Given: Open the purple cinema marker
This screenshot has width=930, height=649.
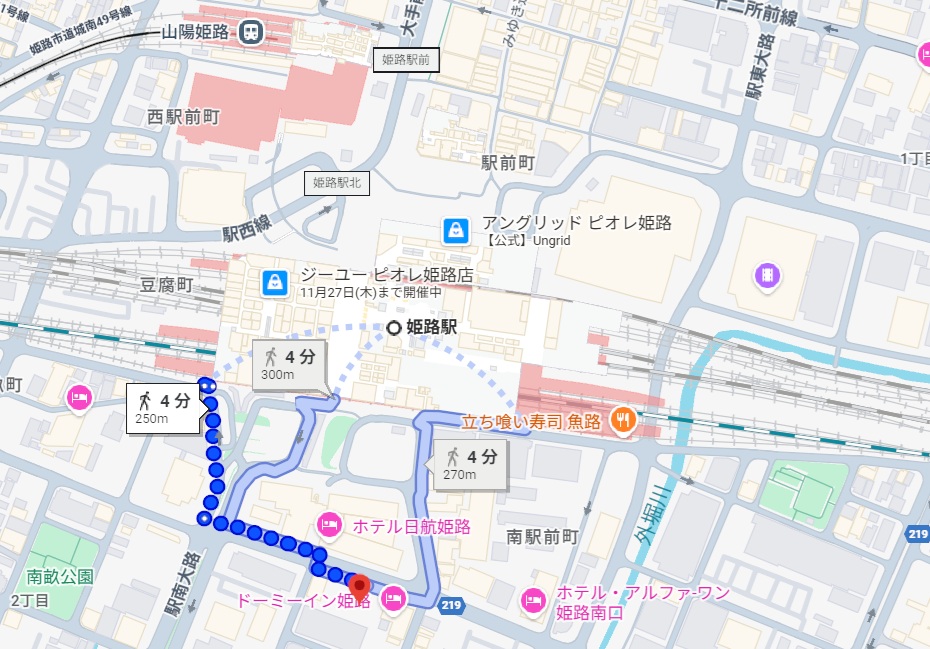Looking at the screenshot, I should pyautogui.click(x=766, y=274).
